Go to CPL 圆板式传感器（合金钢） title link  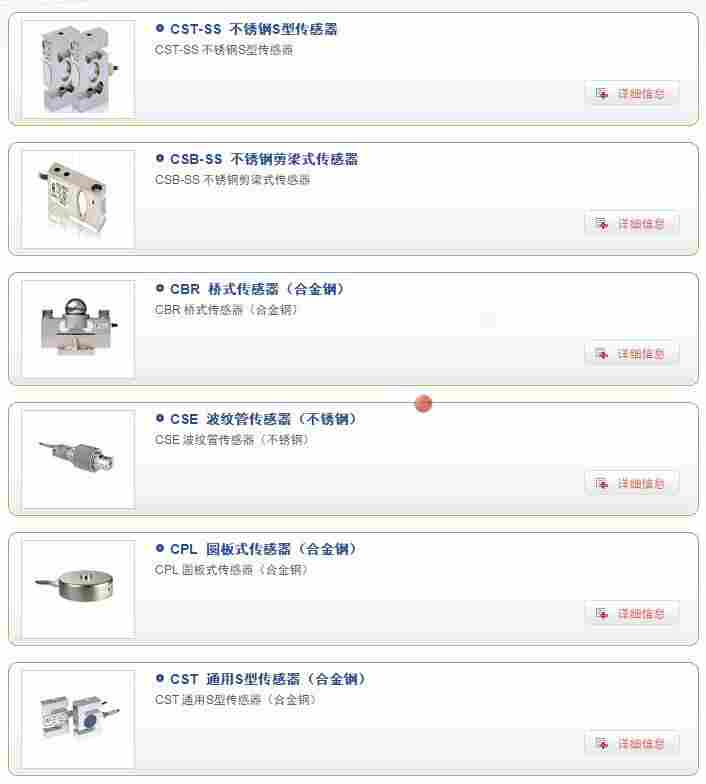(263, 549)
